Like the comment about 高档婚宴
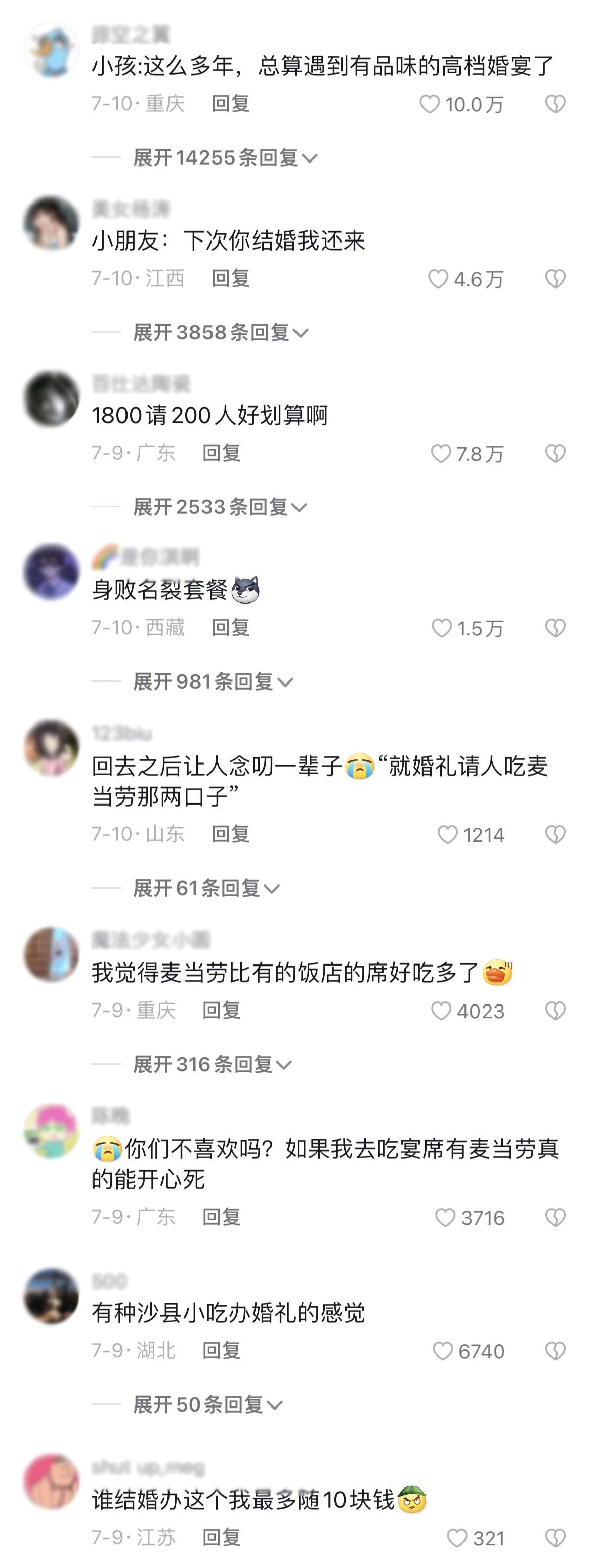Image resolution: width=592 pixels, height=1568 pixels. [x=430, y=104]
